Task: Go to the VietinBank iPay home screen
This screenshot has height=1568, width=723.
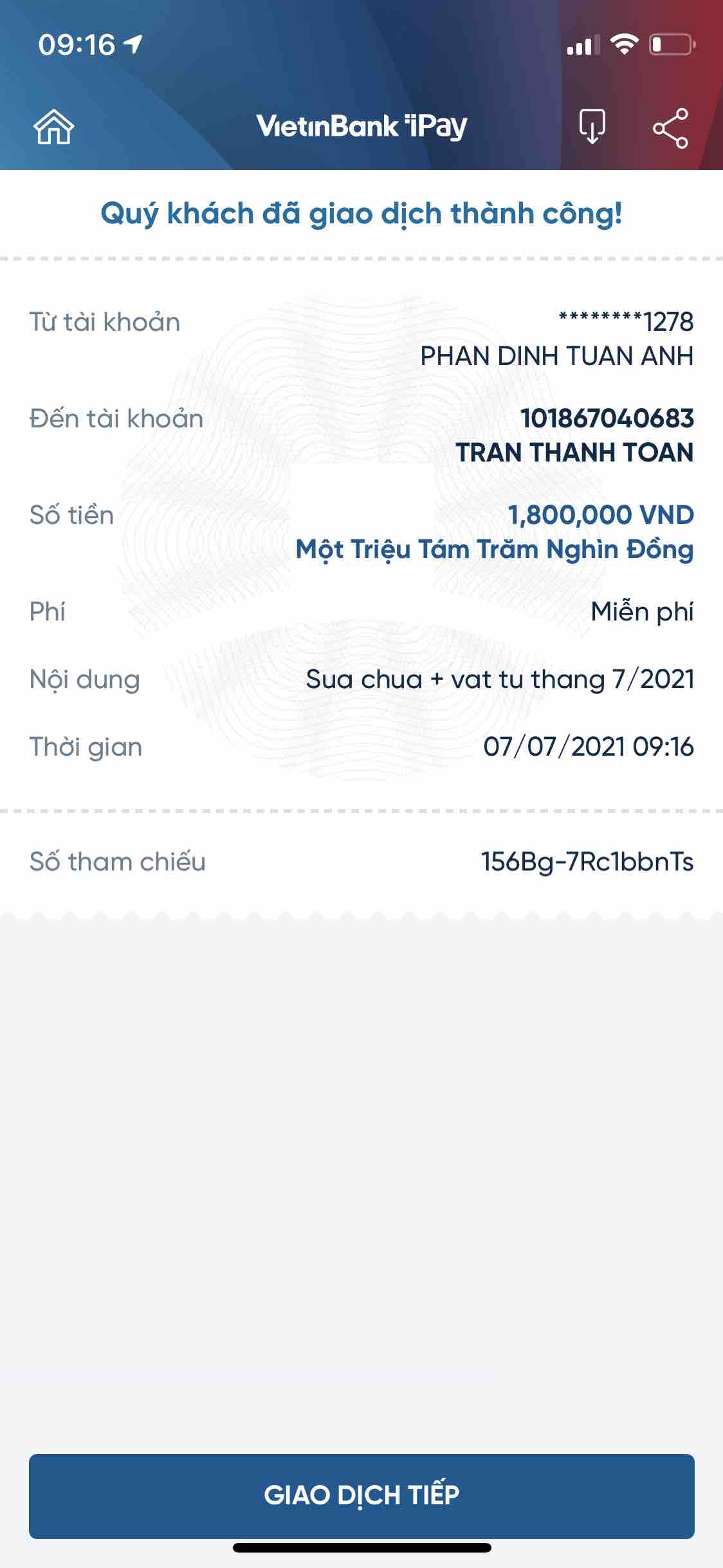Action: (x=54, y=127)
